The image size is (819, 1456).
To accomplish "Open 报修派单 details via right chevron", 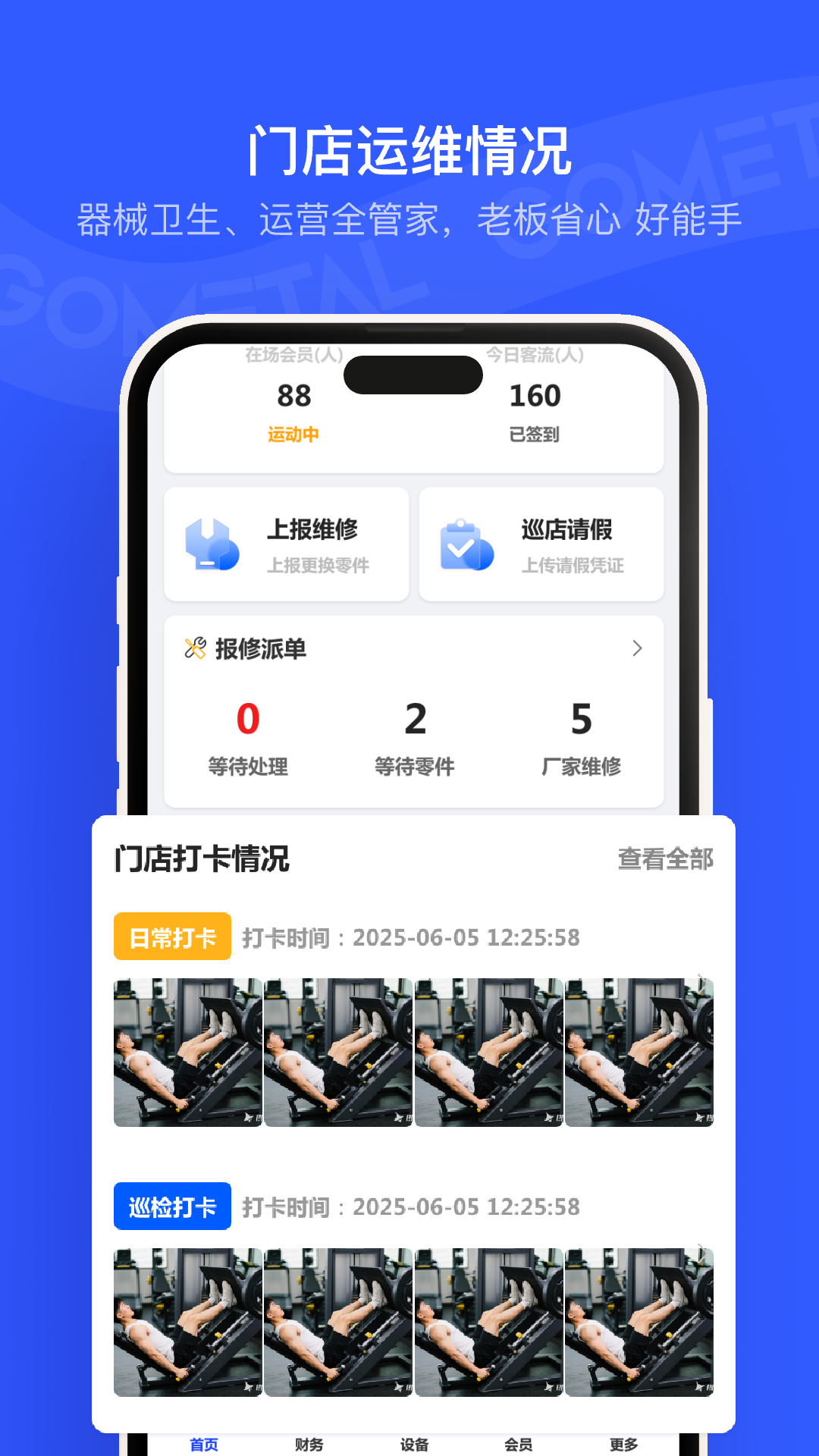I will coord(635,649).
